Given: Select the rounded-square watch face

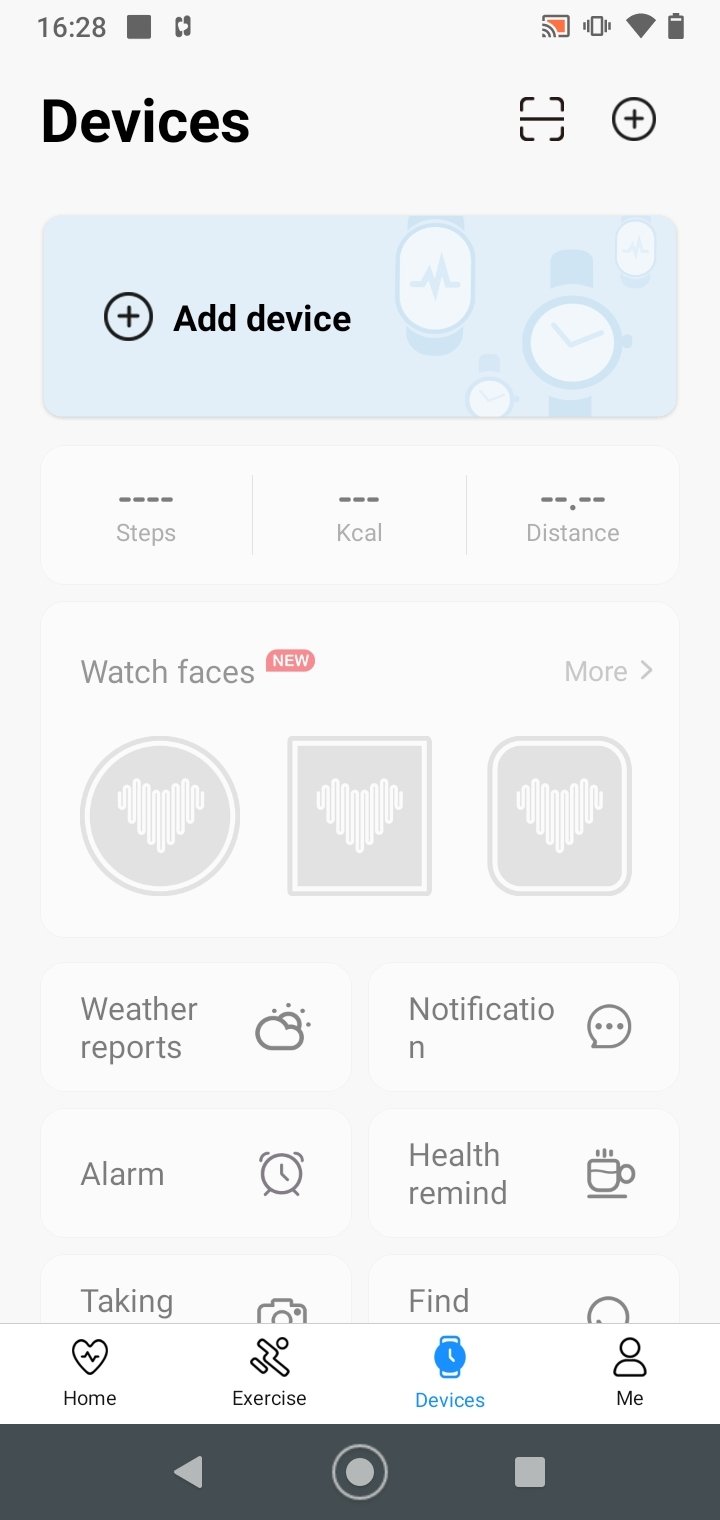Looking at the screenshot, I should 560,816.
